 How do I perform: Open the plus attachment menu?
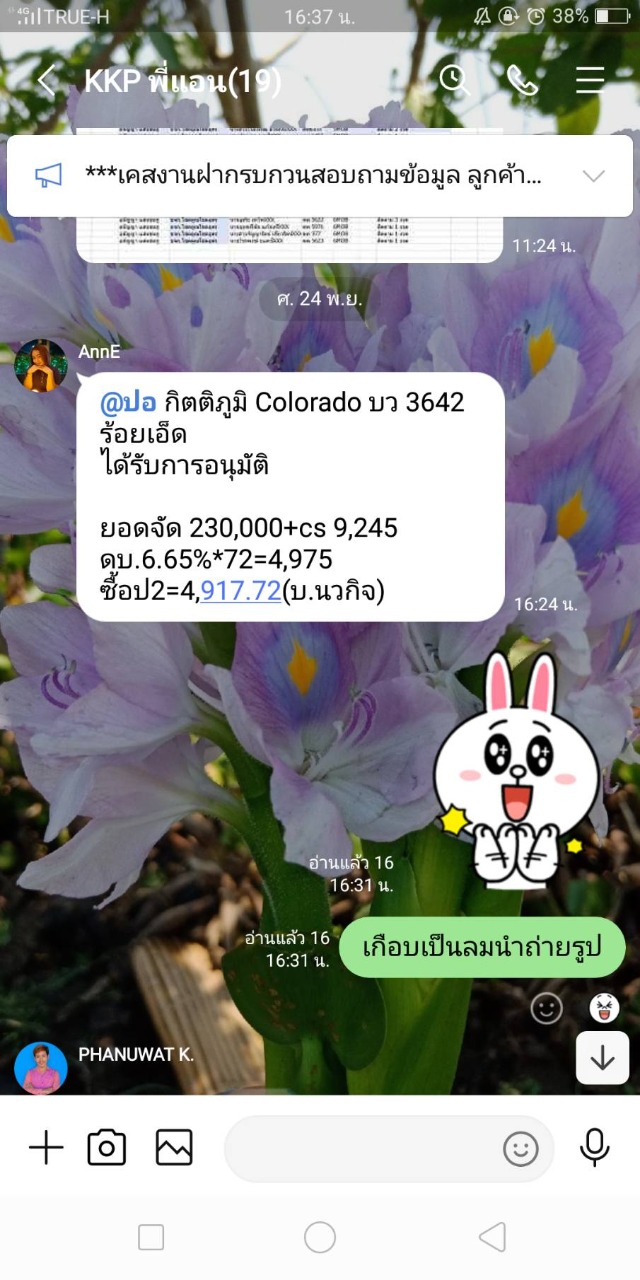coord(46,1148)
